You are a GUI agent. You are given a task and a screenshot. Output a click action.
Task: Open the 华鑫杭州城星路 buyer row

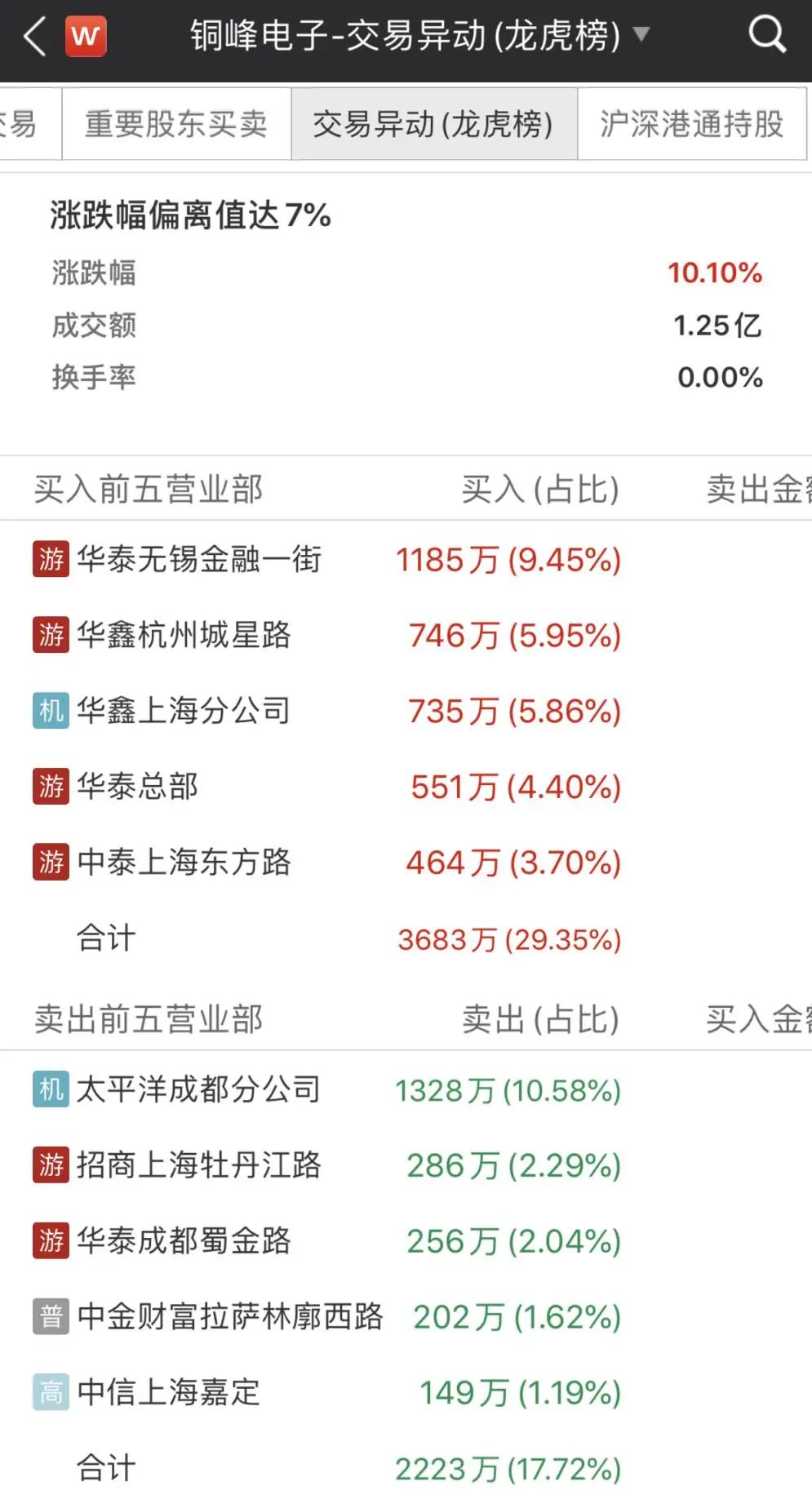coord(184,635)
